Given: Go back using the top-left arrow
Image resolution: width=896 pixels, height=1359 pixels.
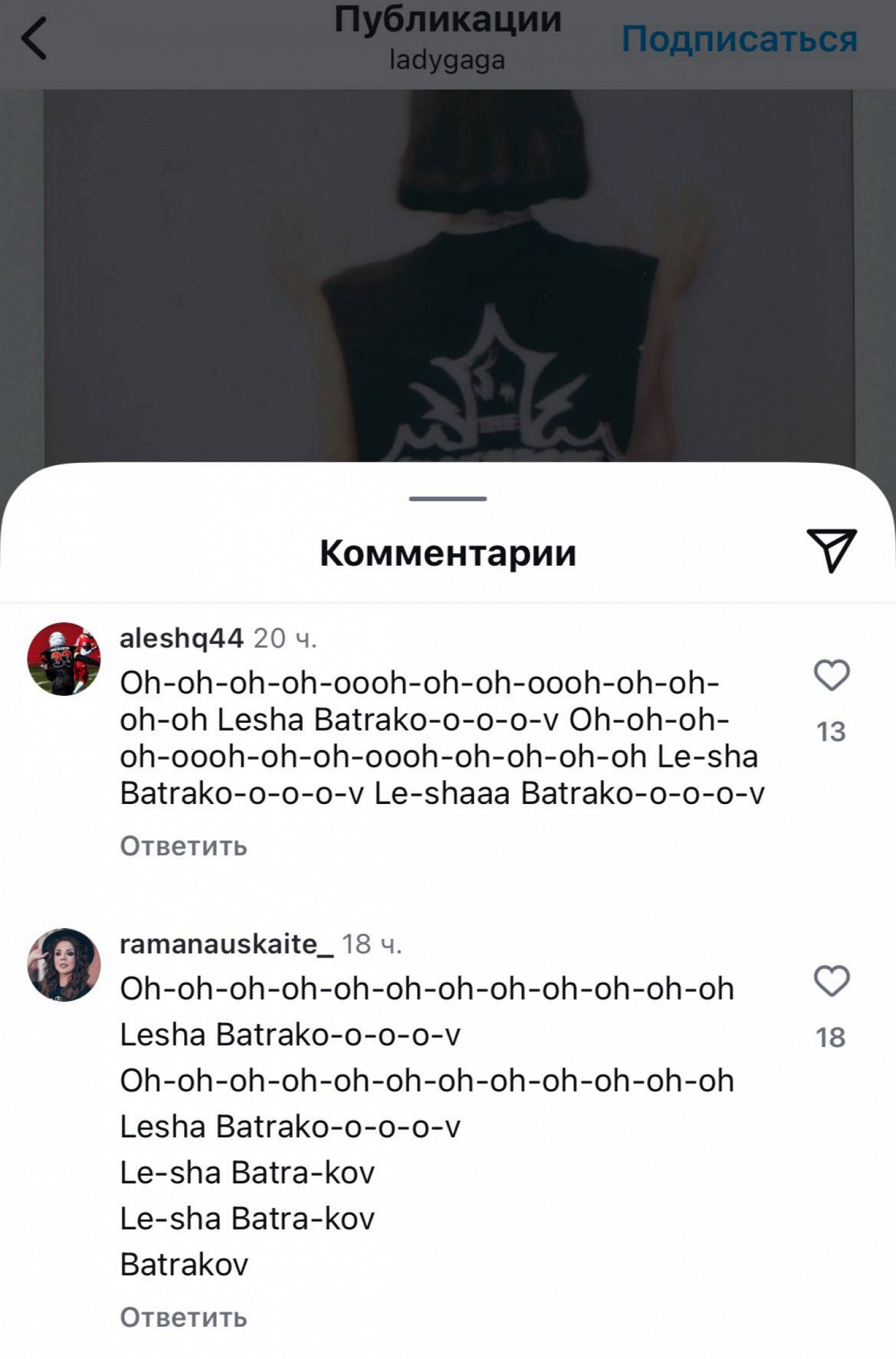Looking at the screenshot, I should 34,38.
